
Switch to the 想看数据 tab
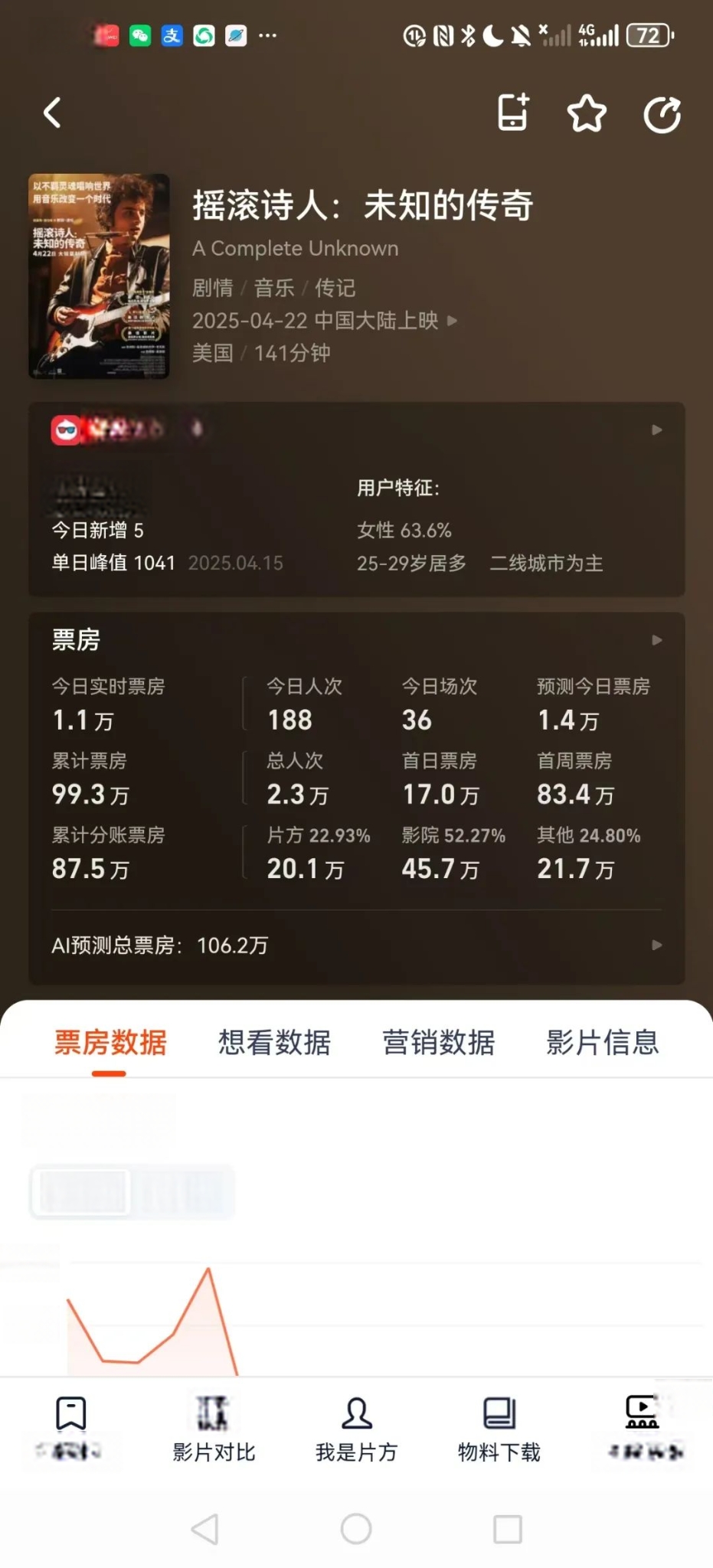pos(274,1043)
